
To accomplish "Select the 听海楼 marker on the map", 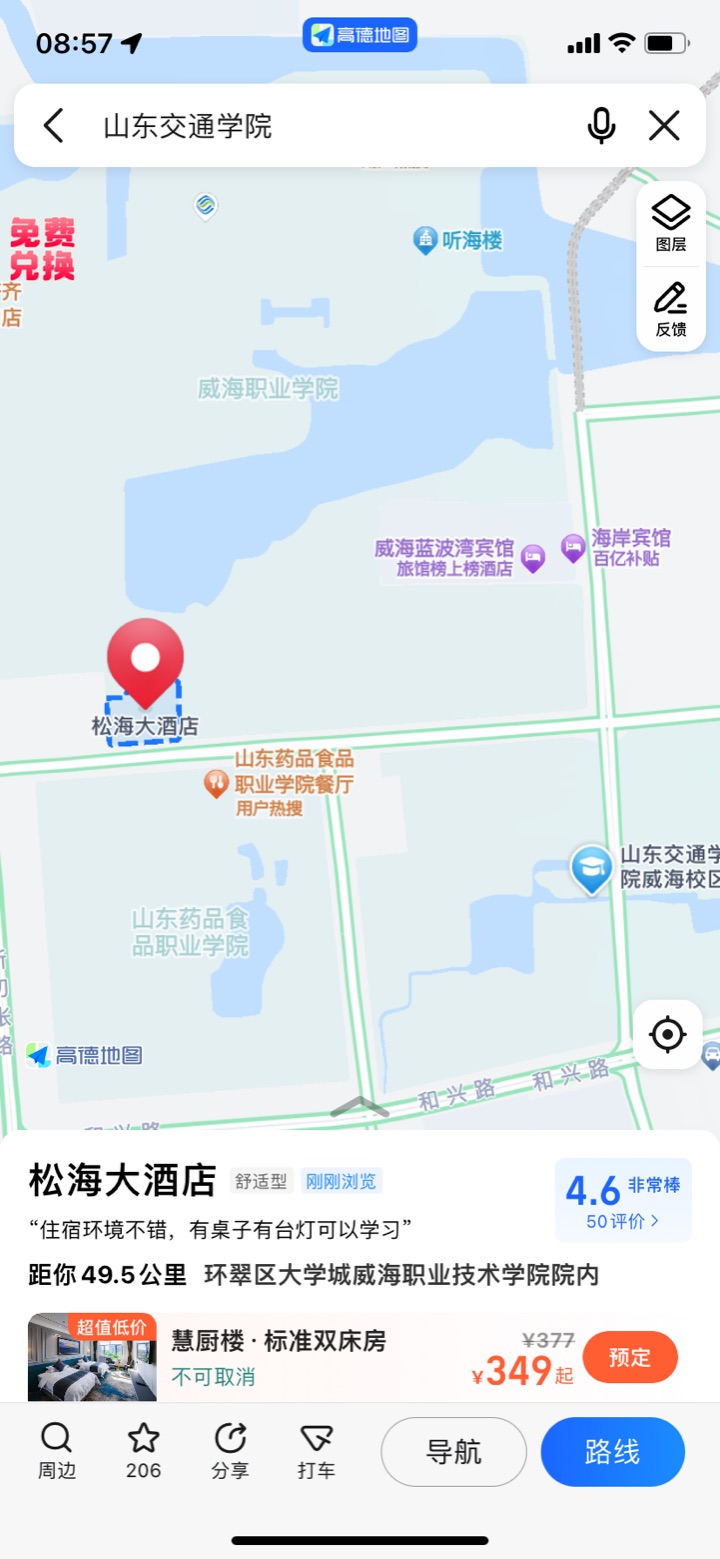I will click(x=427, y=240).
